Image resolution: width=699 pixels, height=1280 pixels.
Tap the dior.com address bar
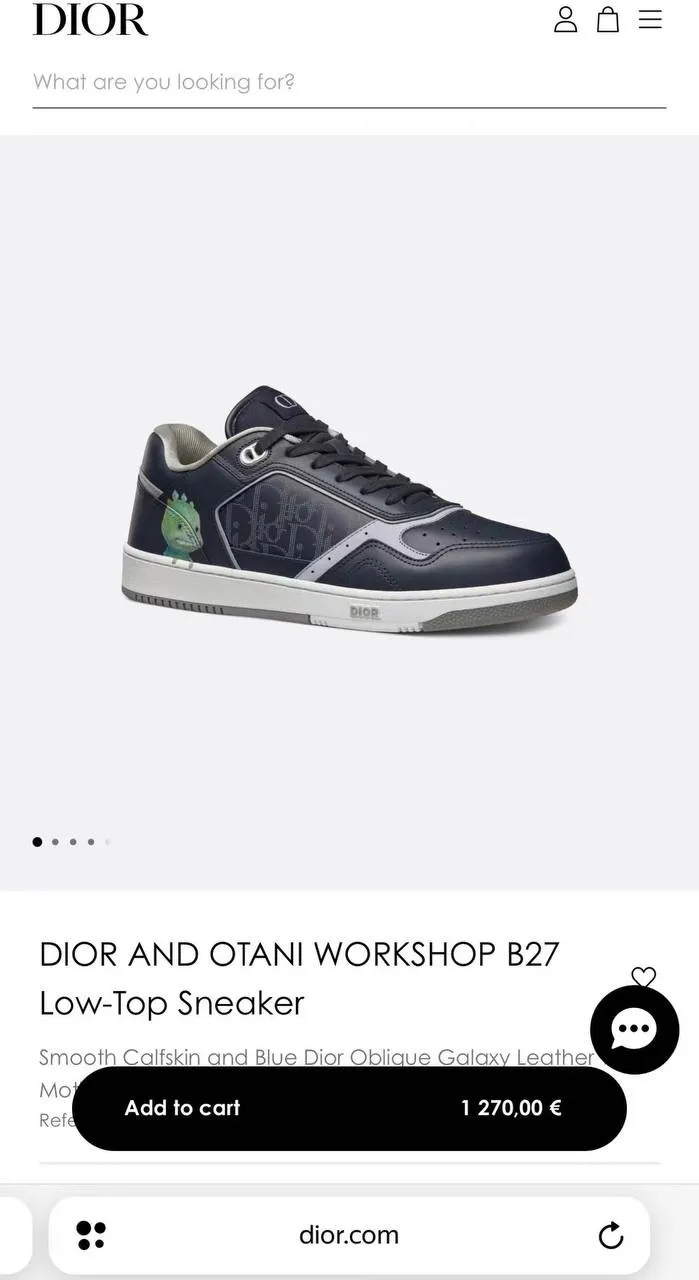pyautogui.click(x=349, y=1236)
